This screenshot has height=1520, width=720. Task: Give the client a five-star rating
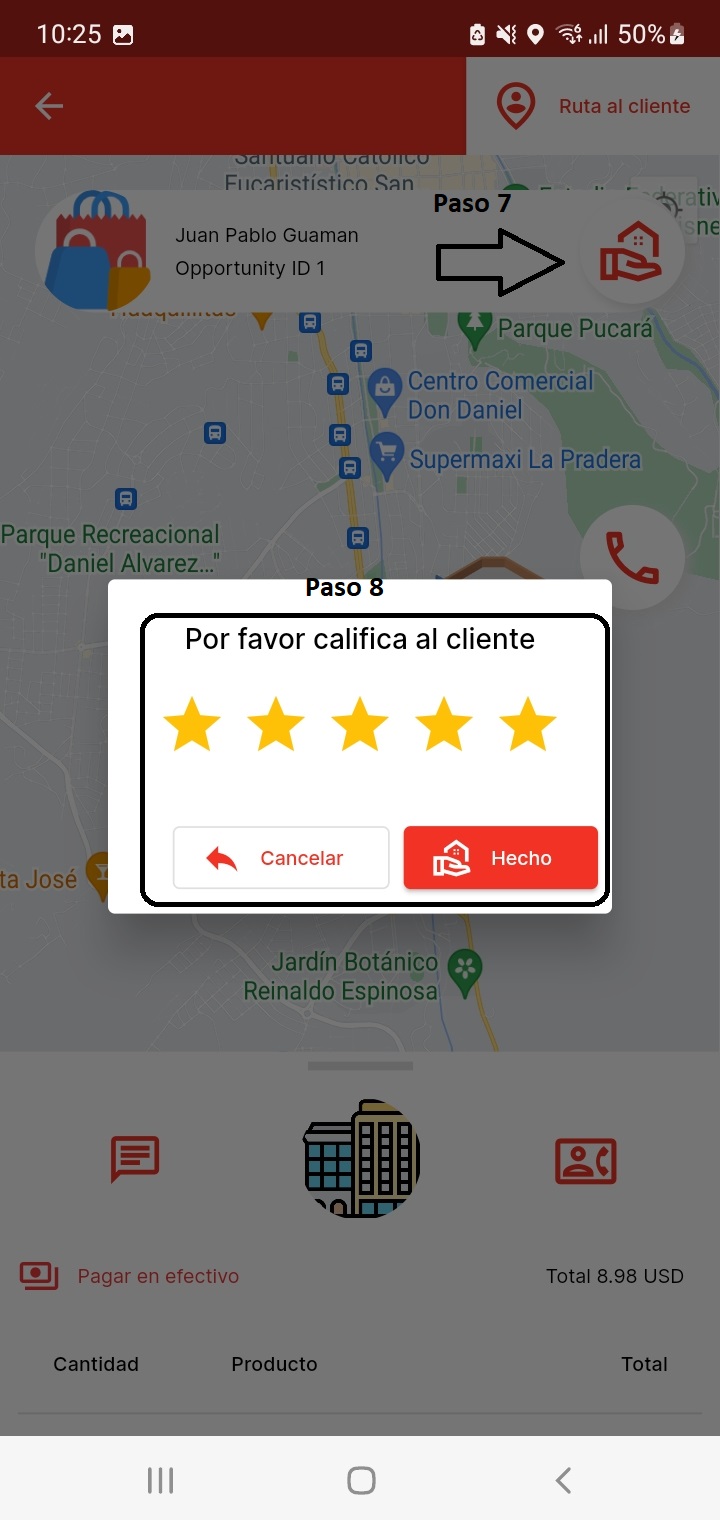pos(527,724)
